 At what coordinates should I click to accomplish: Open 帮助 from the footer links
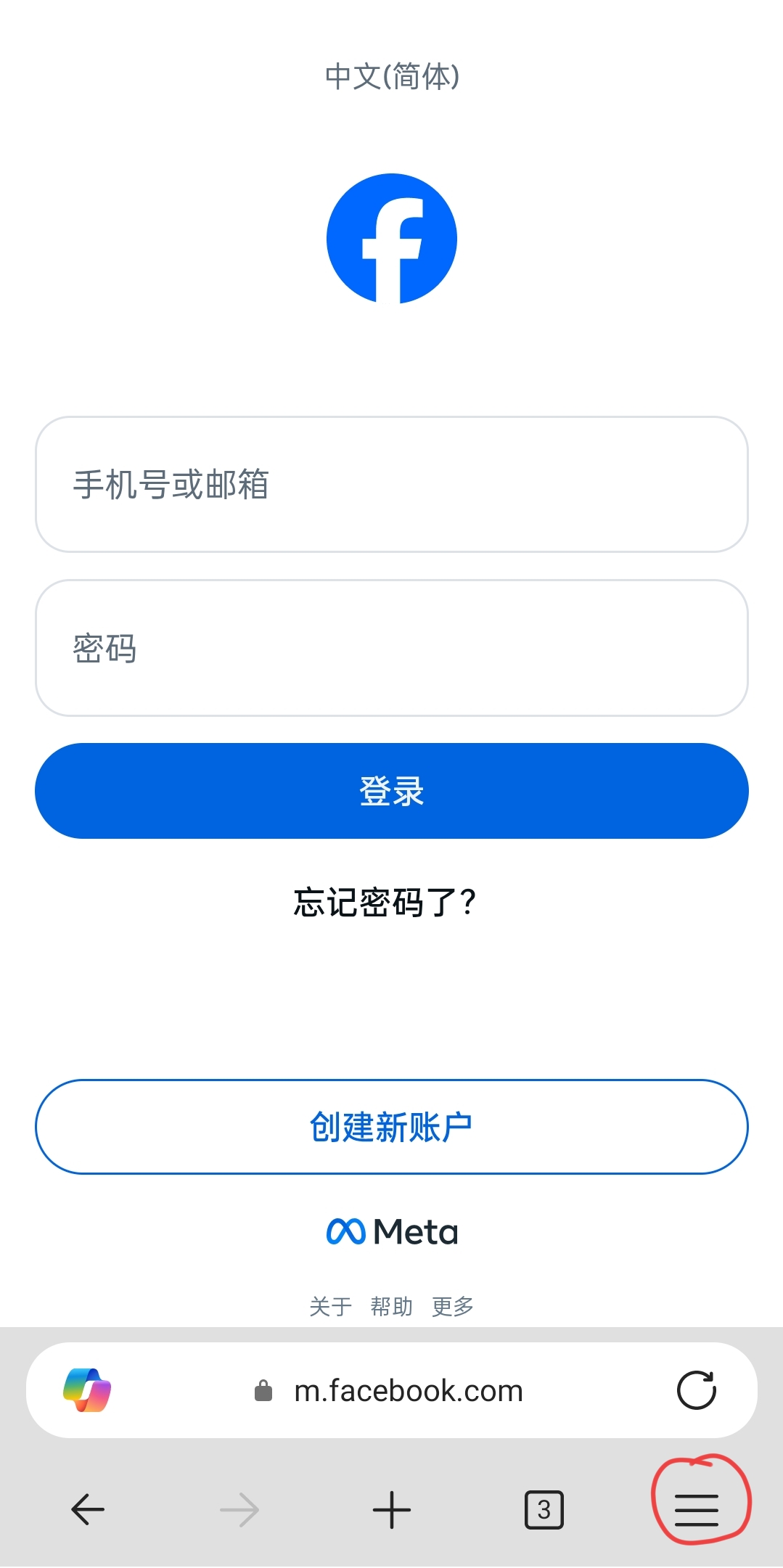(392, 1305)
